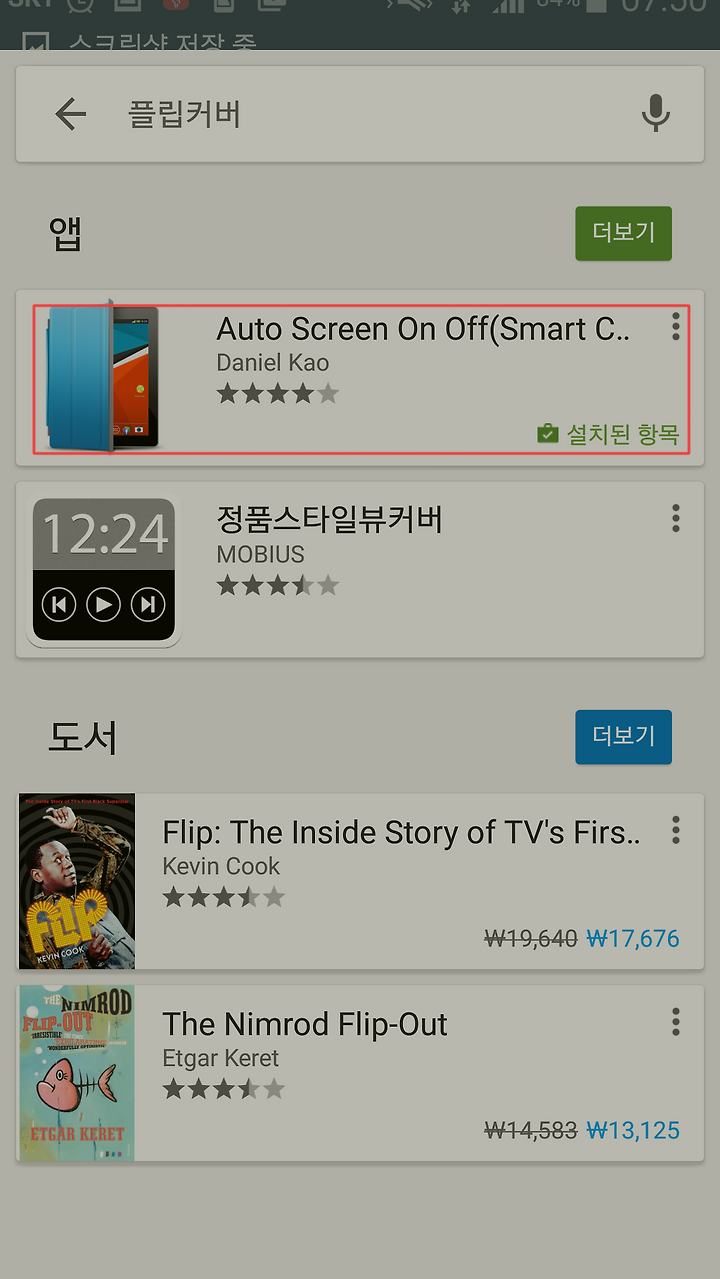Open the Flip book by Kevin Cook
This screenshot has width=720, height=1279.
[360, 881]
